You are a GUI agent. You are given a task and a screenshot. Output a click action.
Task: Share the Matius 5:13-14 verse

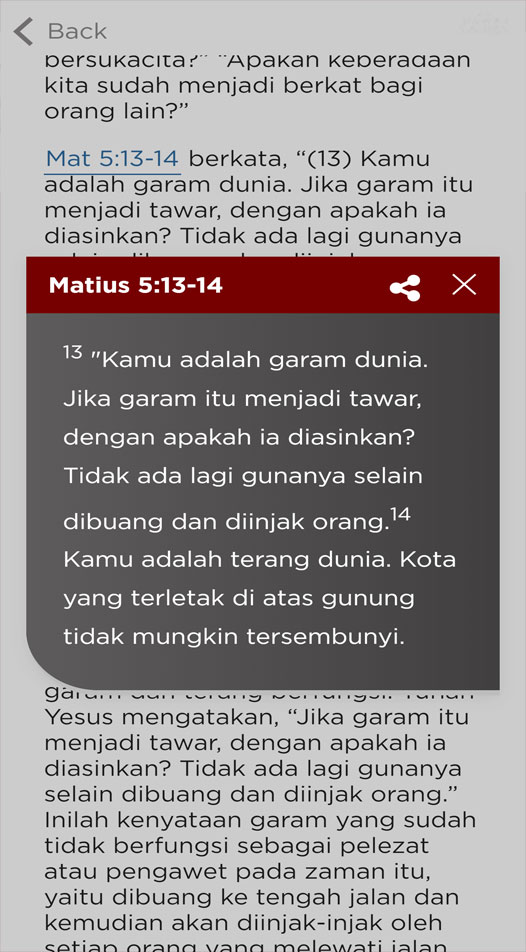pyautogui.click(x=405, y=288)
